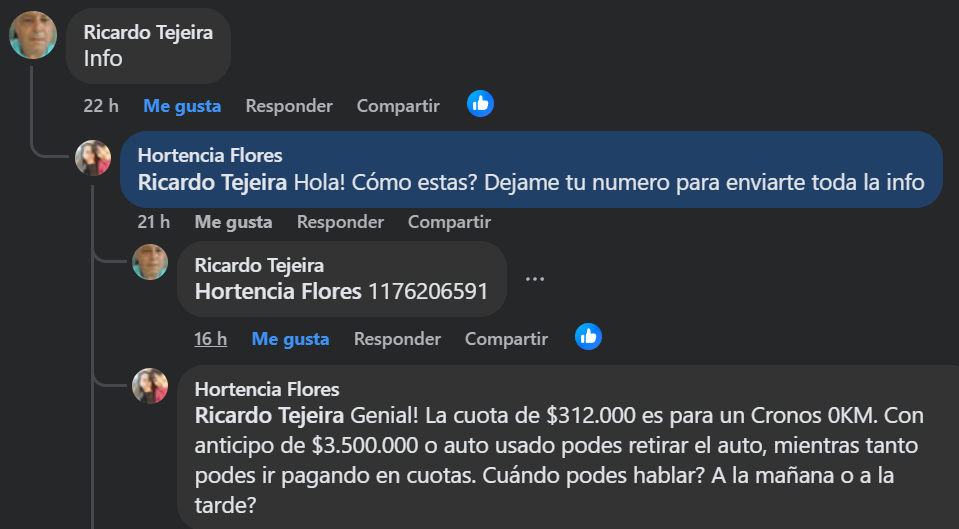Open Ricardo Tejeira's top avatar picture
Image resolution: width=959 pixels, height=529 pixels.
pyautogui.click(x=33, y=35)
